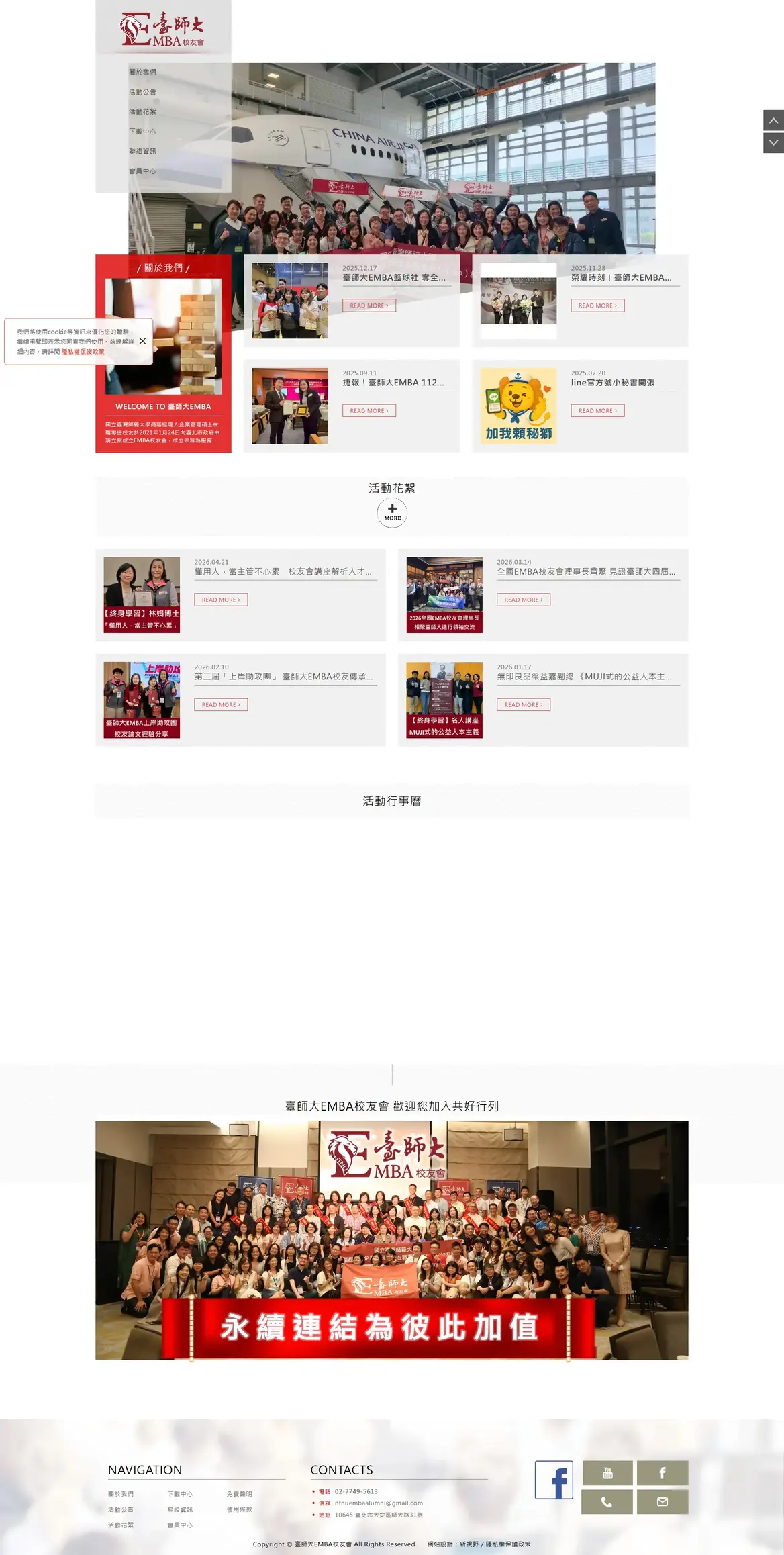Read more about 全國EMBA校友會理事長齊聚
This screenshot has width=784, height=1555.
tap(524, 600)
